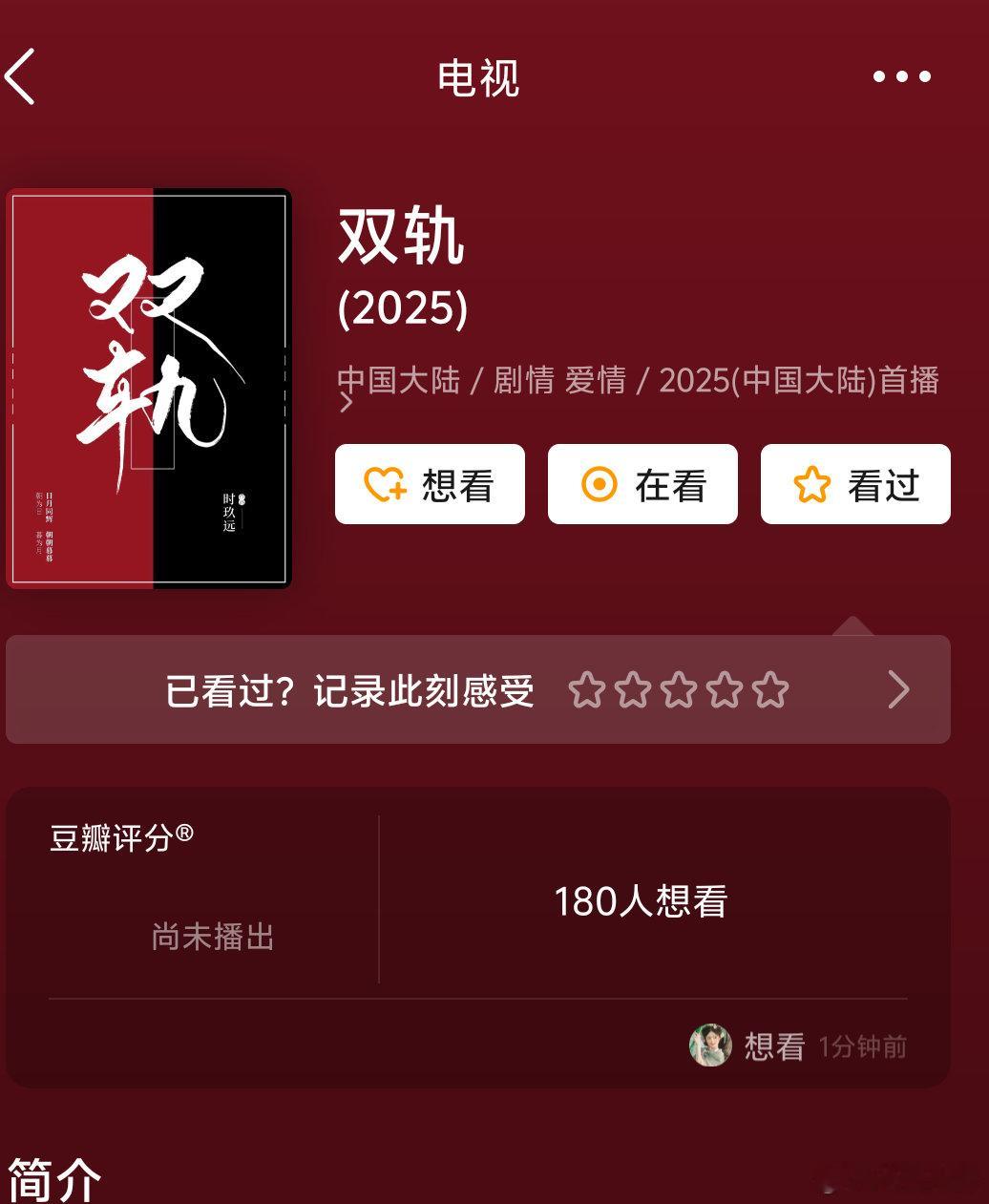The width and height of the screenshot is (989, 1204).
Task: Tap the back arrow at top left
Action: click(x=21, y=76)
